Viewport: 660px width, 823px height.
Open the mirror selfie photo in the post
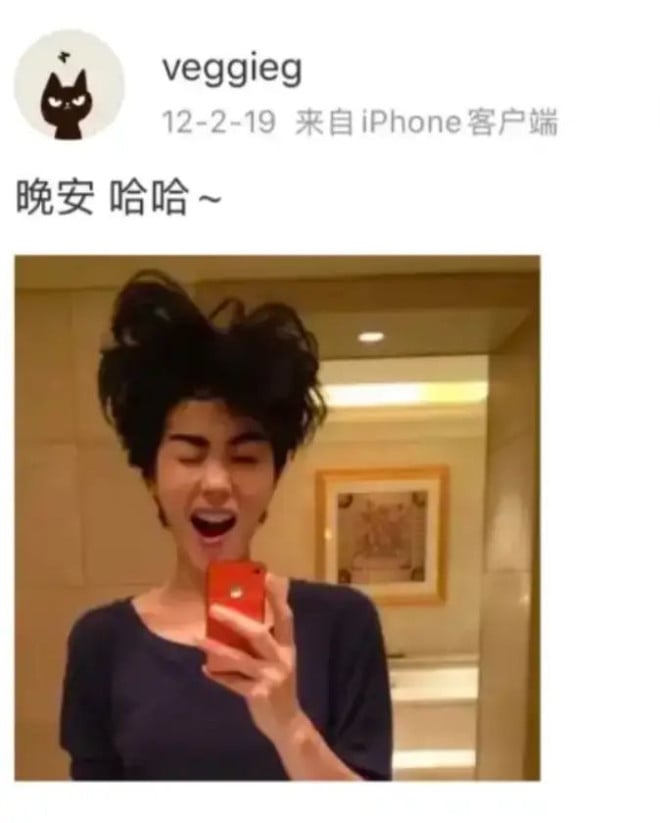click(x=277, y=517)
